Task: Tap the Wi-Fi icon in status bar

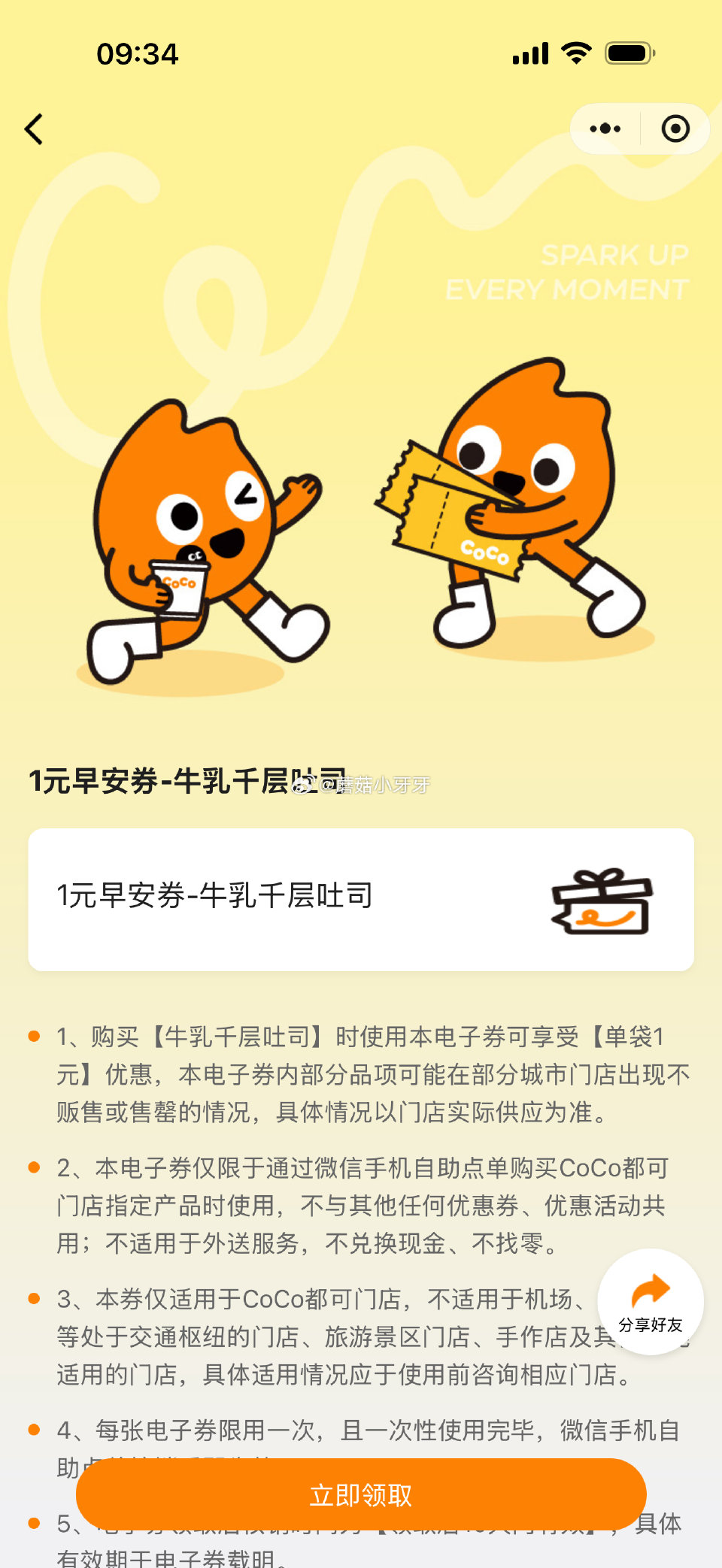Action: [x=575, y=53]
